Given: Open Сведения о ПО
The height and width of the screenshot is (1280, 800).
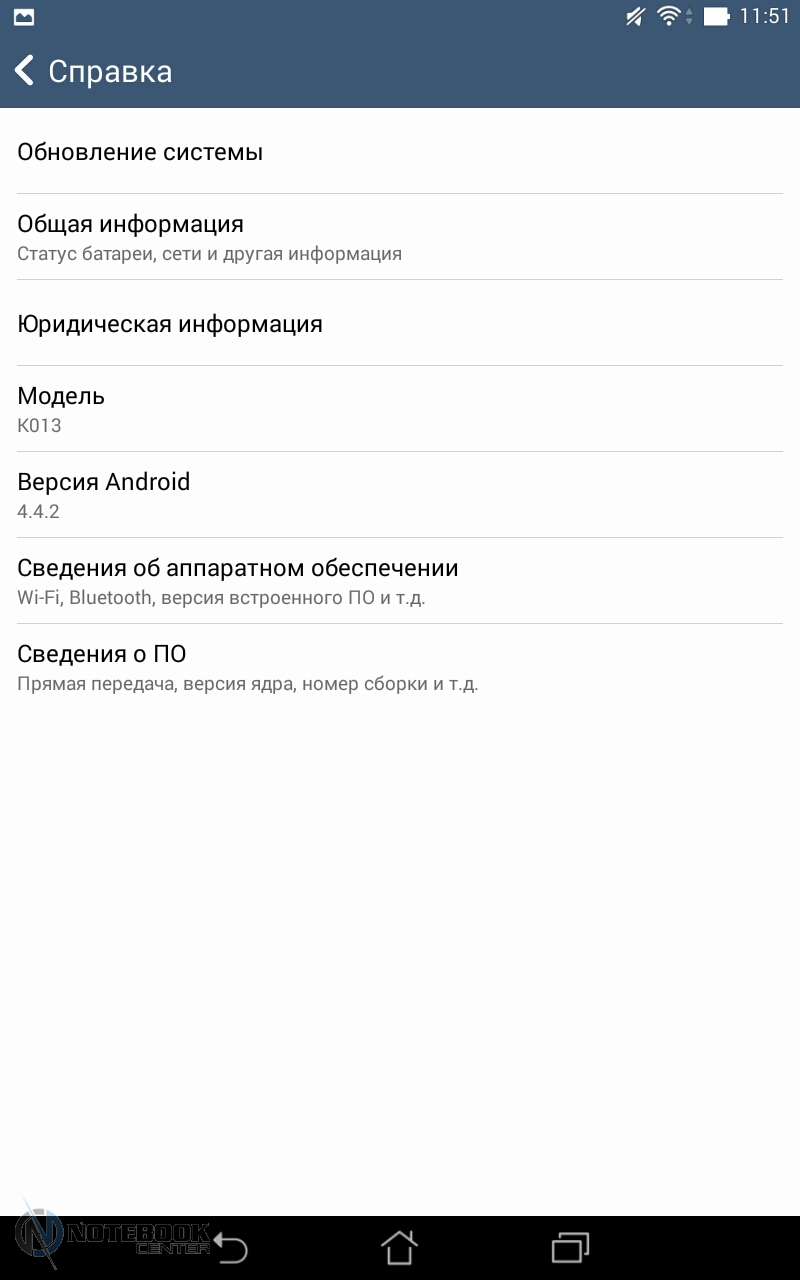Looking at the screenshot, I should (x=400, y=667).
